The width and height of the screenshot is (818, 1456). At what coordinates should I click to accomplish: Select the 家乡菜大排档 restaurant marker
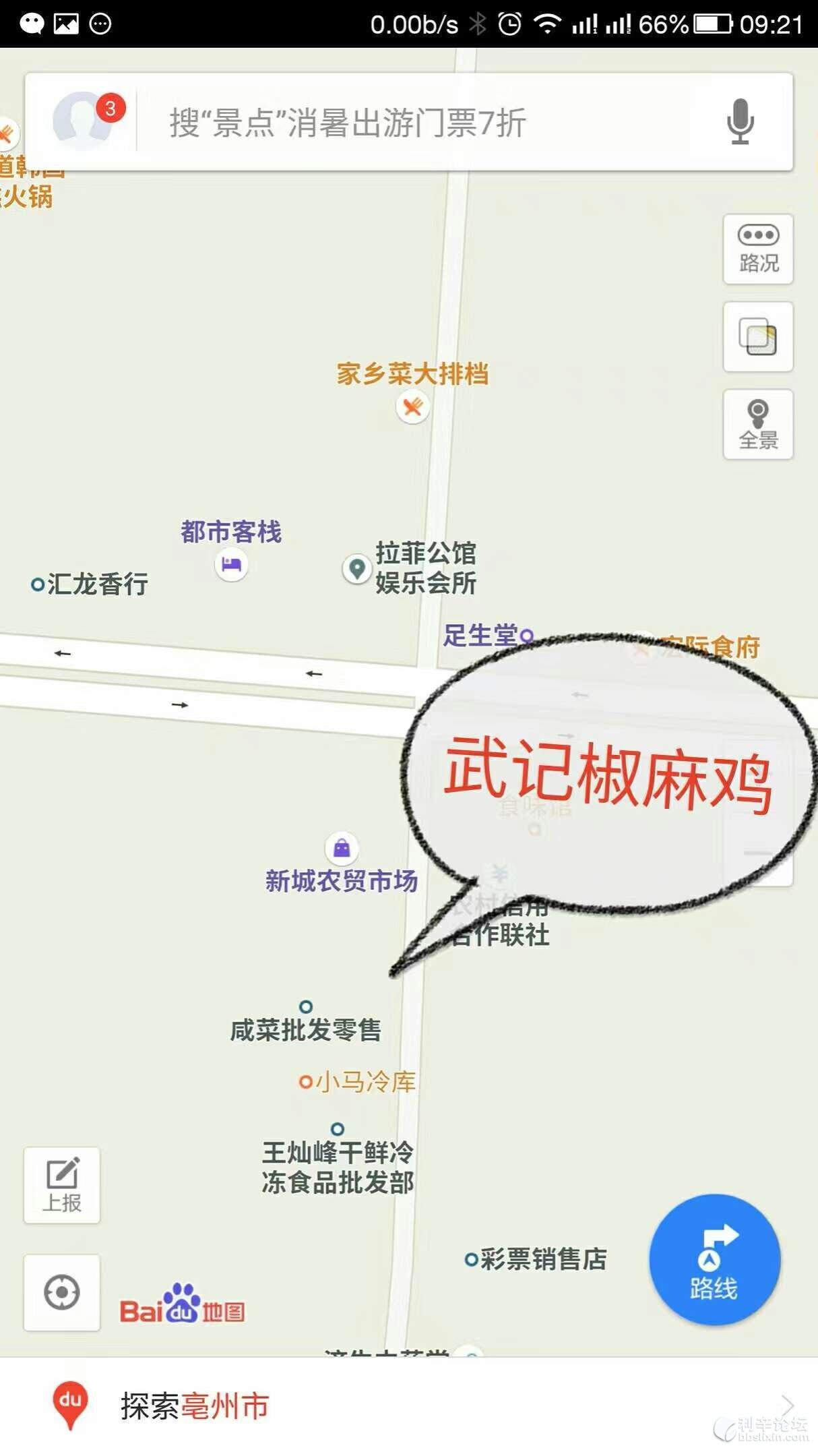pos(412,407)
